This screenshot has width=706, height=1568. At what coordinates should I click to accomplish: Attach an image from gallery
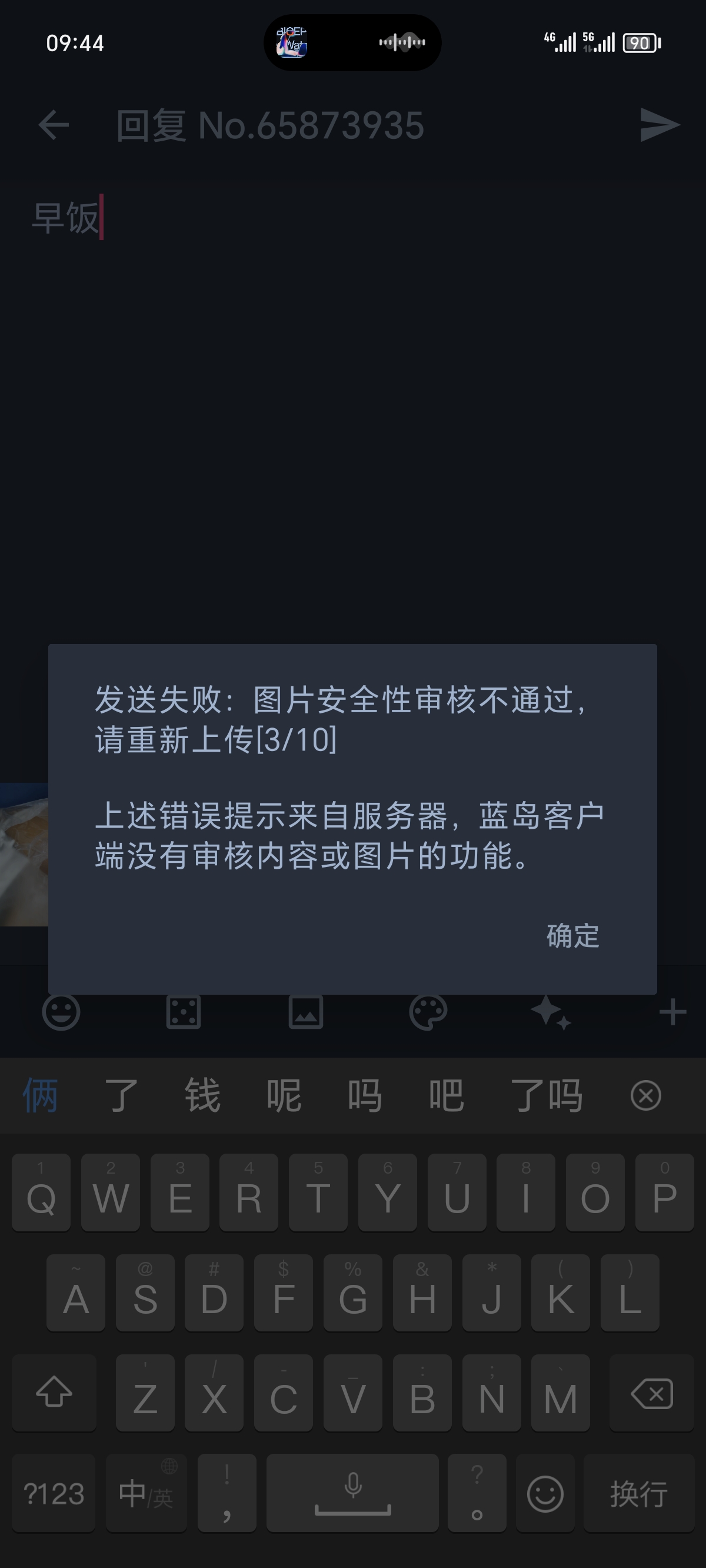[305, 1012]
